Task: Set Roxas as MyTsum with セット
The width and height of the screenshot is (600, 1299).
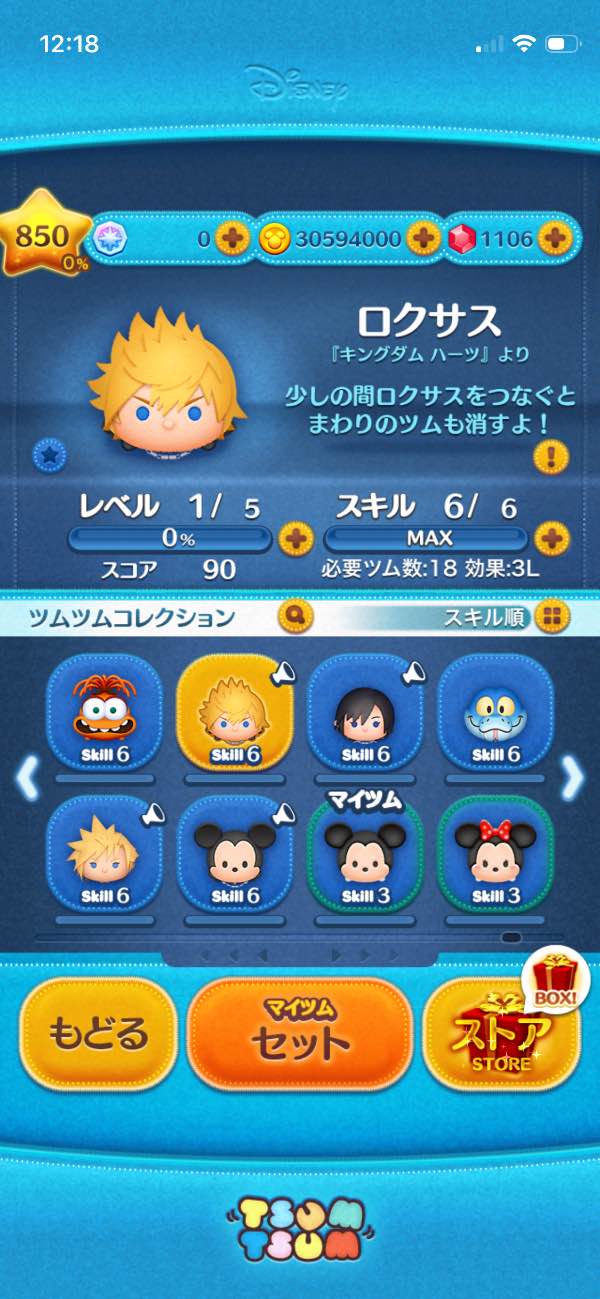Action: 300,1034
